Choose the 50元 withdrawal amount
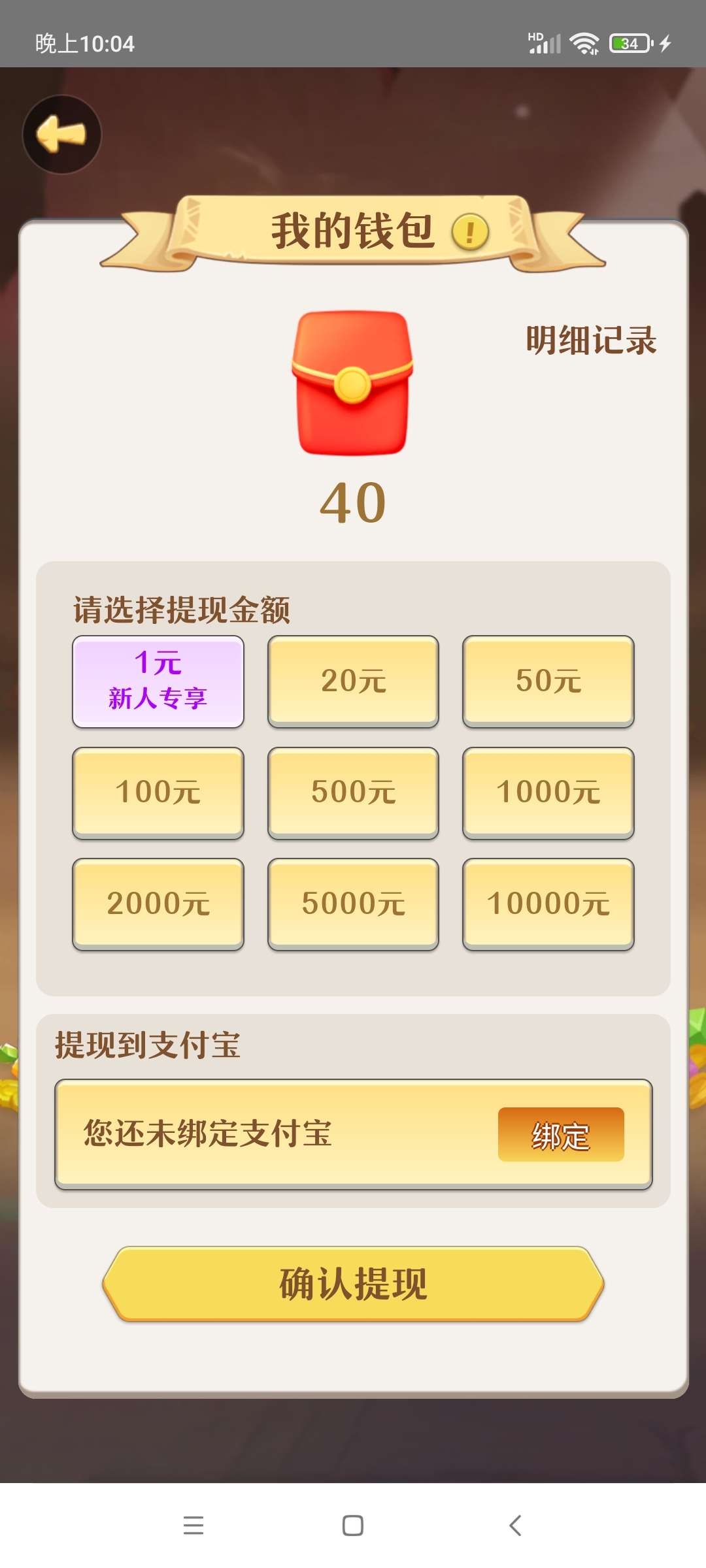The image size is (706, 1568). click(548, 681)
